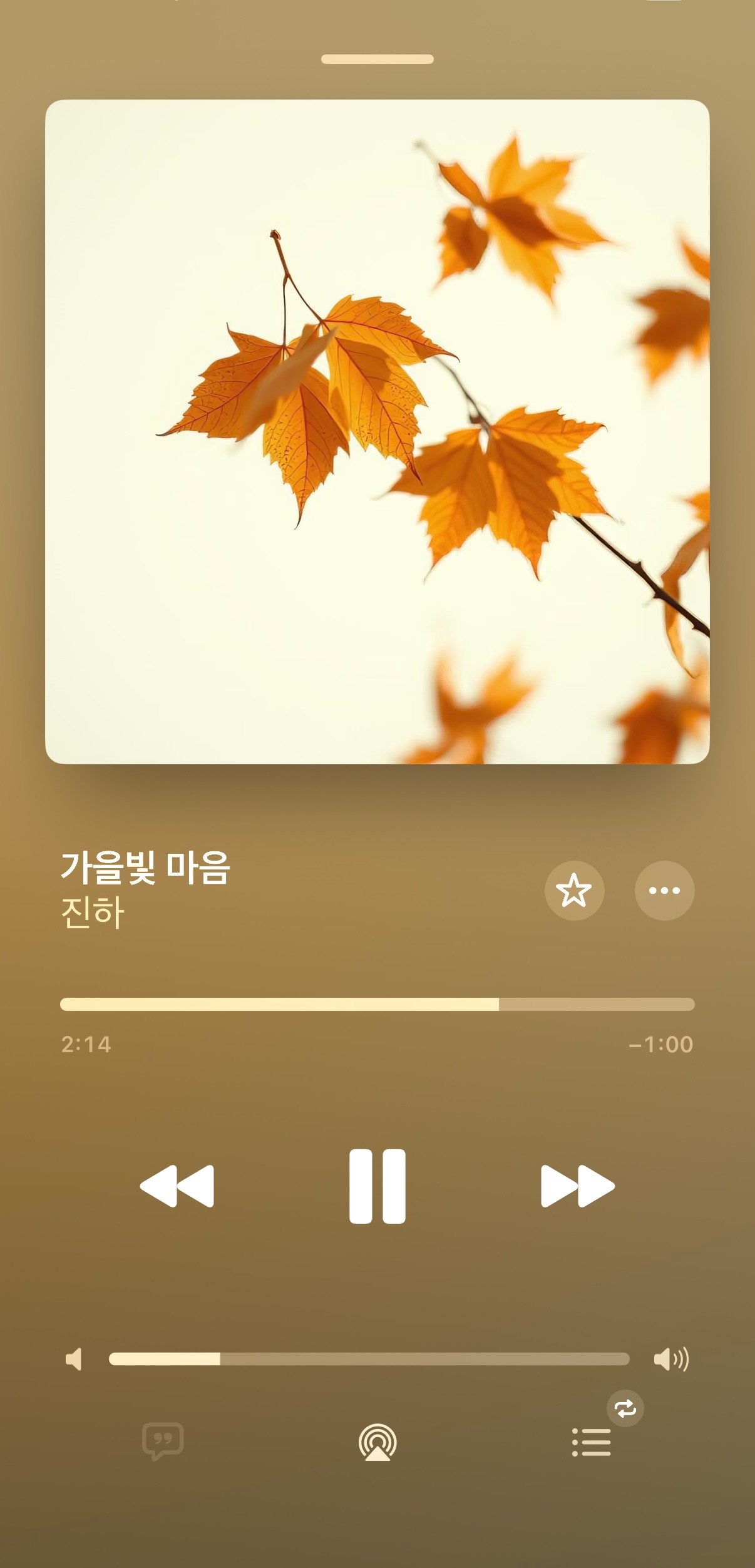Open the artist name 진하
Image resolution: width=755 pixels, height=1568 pixels.
(x=93, y=913)
